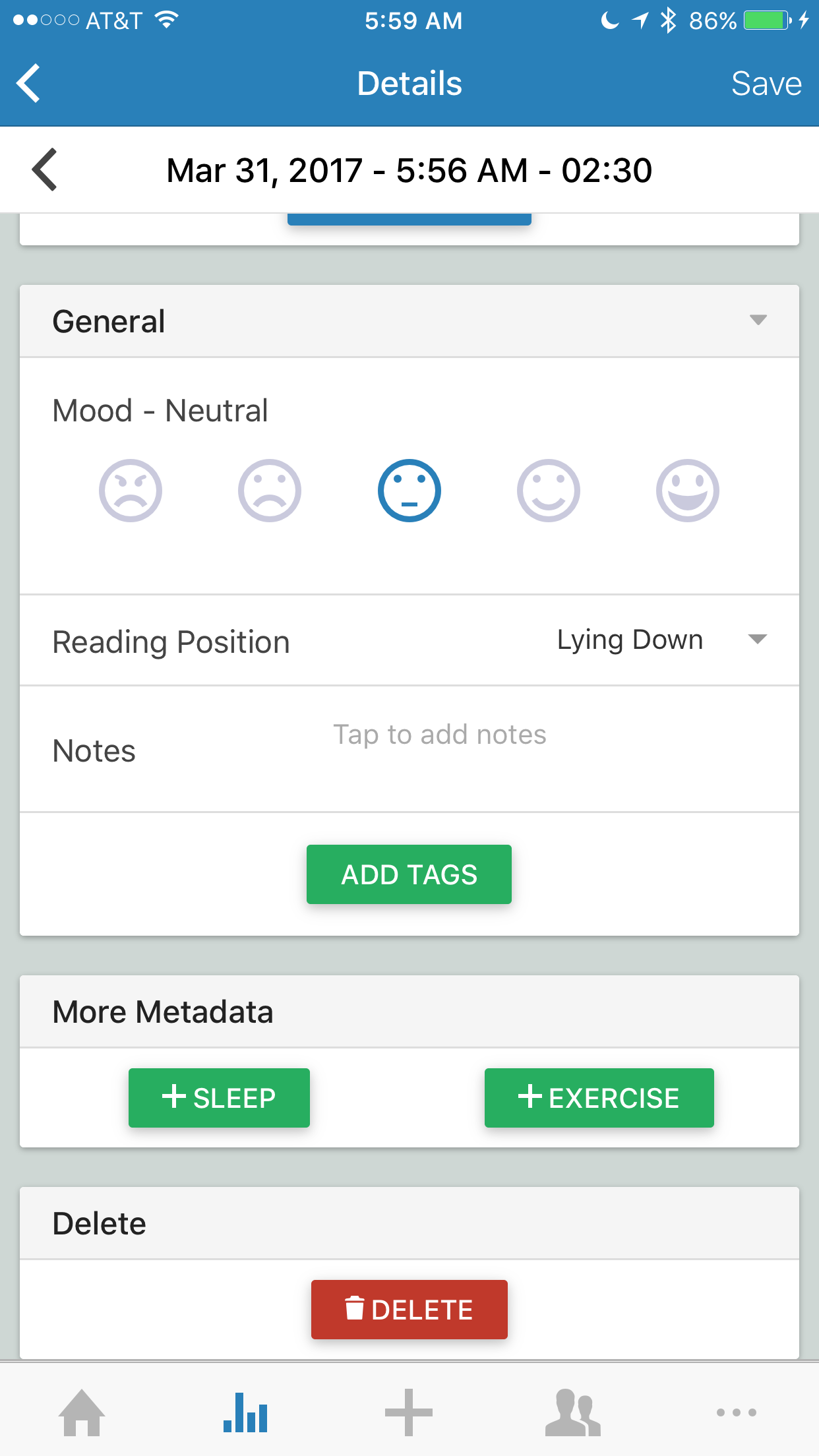Add sleep metadata
Screen dimensions: 819x1456
[x=219, y=1098]
